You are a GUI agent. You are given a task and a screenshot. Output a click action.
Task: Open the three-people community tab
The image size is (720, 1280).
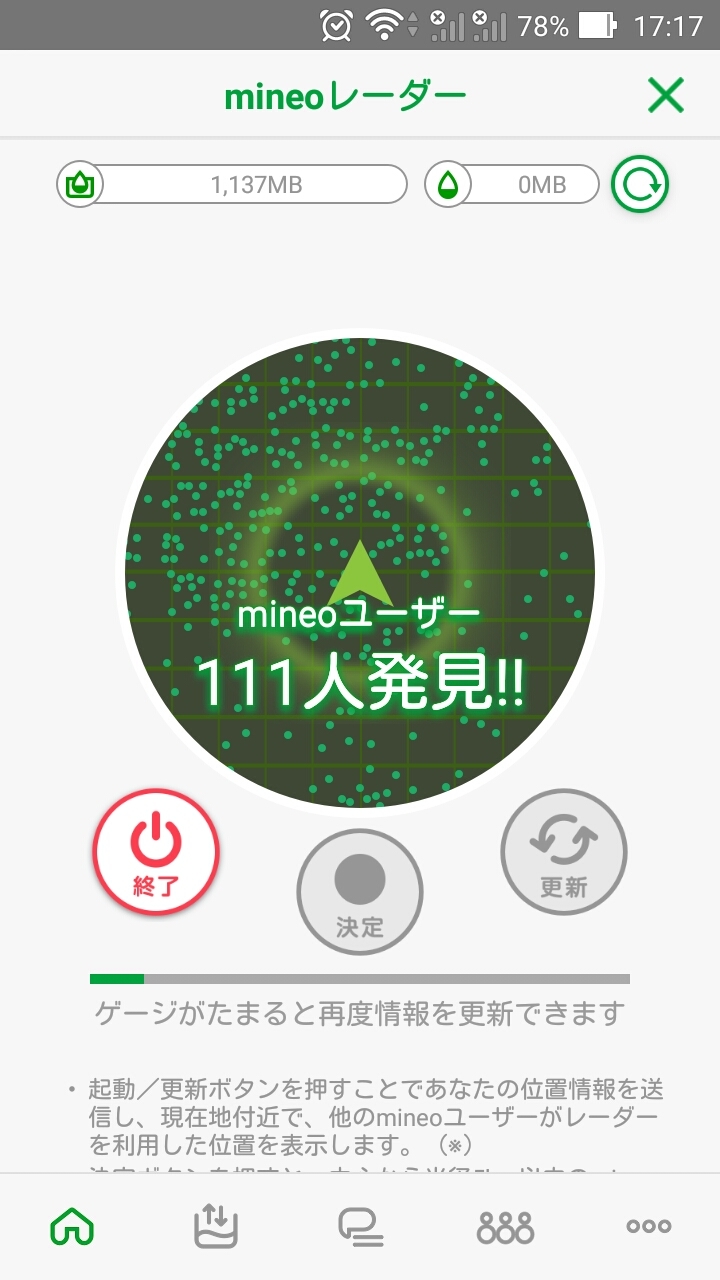(505, 1226)
